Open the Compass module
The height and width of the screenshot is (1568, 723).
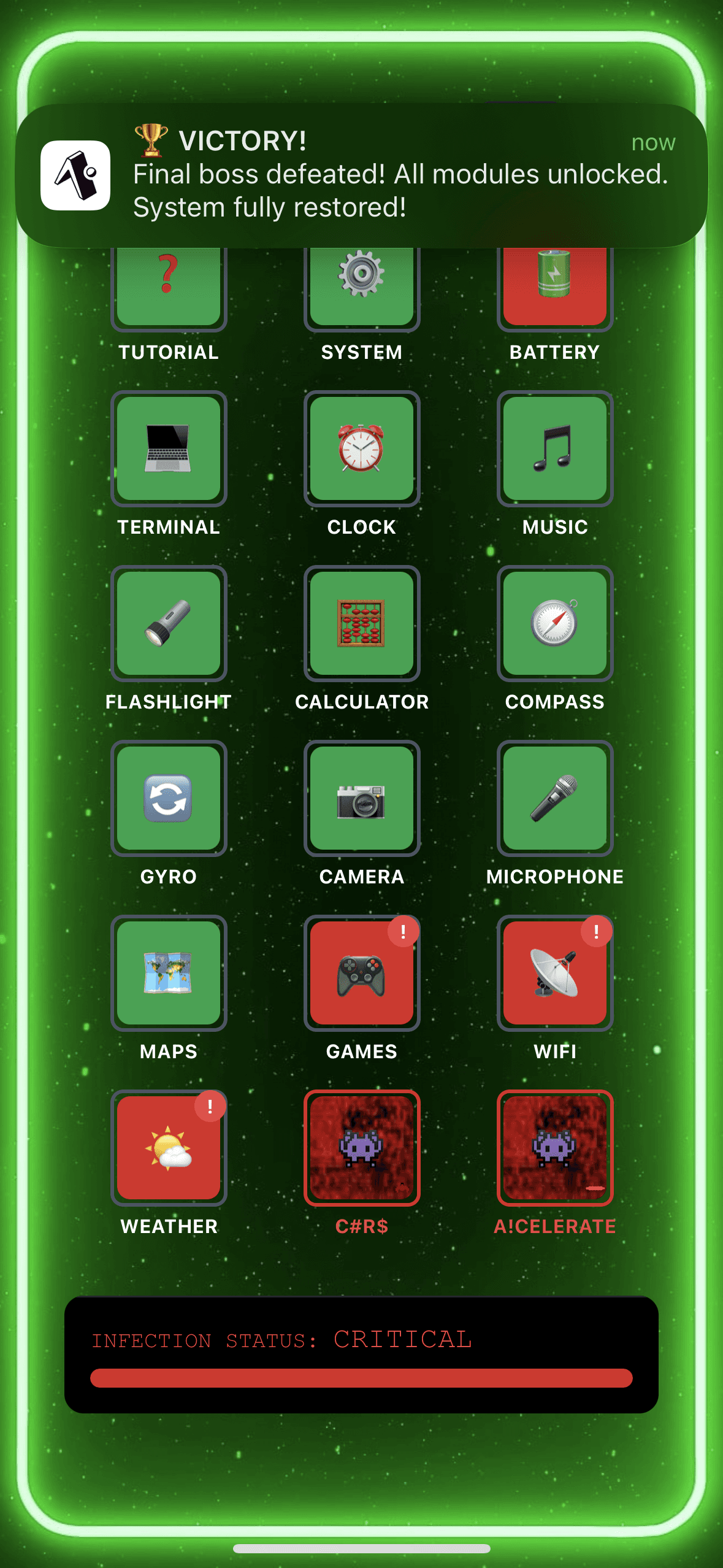(x=554, y=625)
